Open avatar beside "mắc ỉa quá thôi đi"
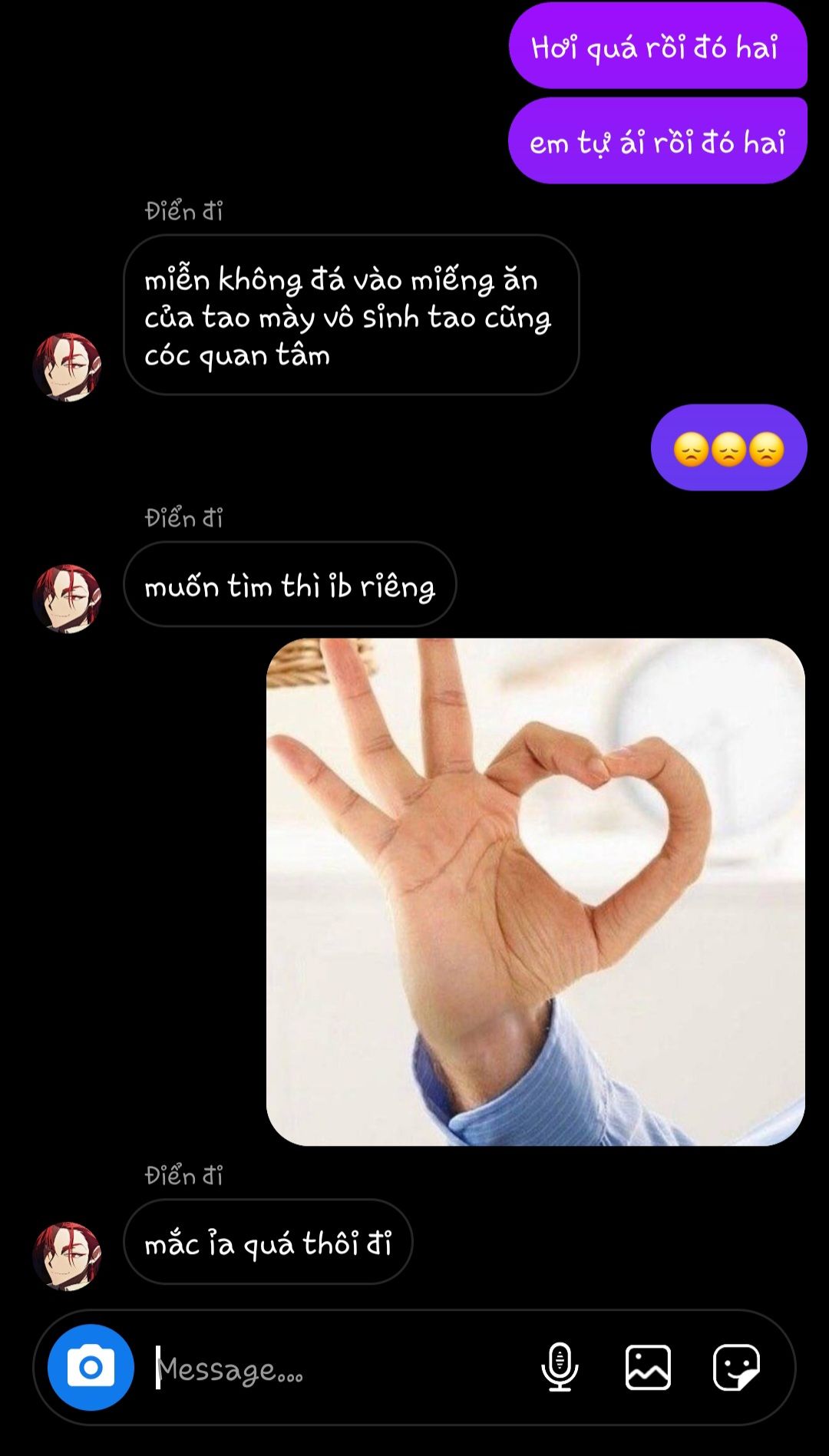Viewport: 829px width, 1456px height. [x=67, y=1256]
